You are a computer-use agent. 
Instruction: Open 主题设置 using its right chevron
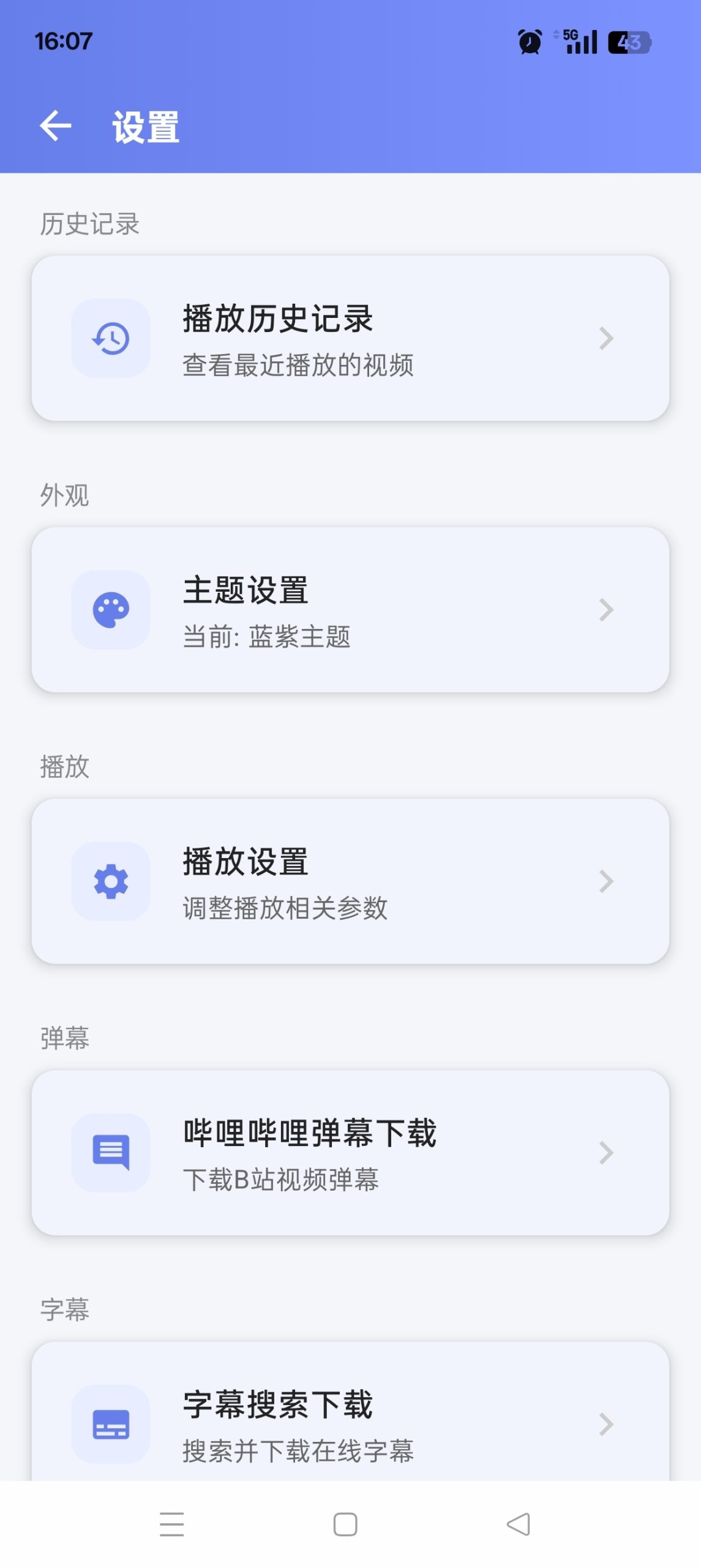coord(605,609)
